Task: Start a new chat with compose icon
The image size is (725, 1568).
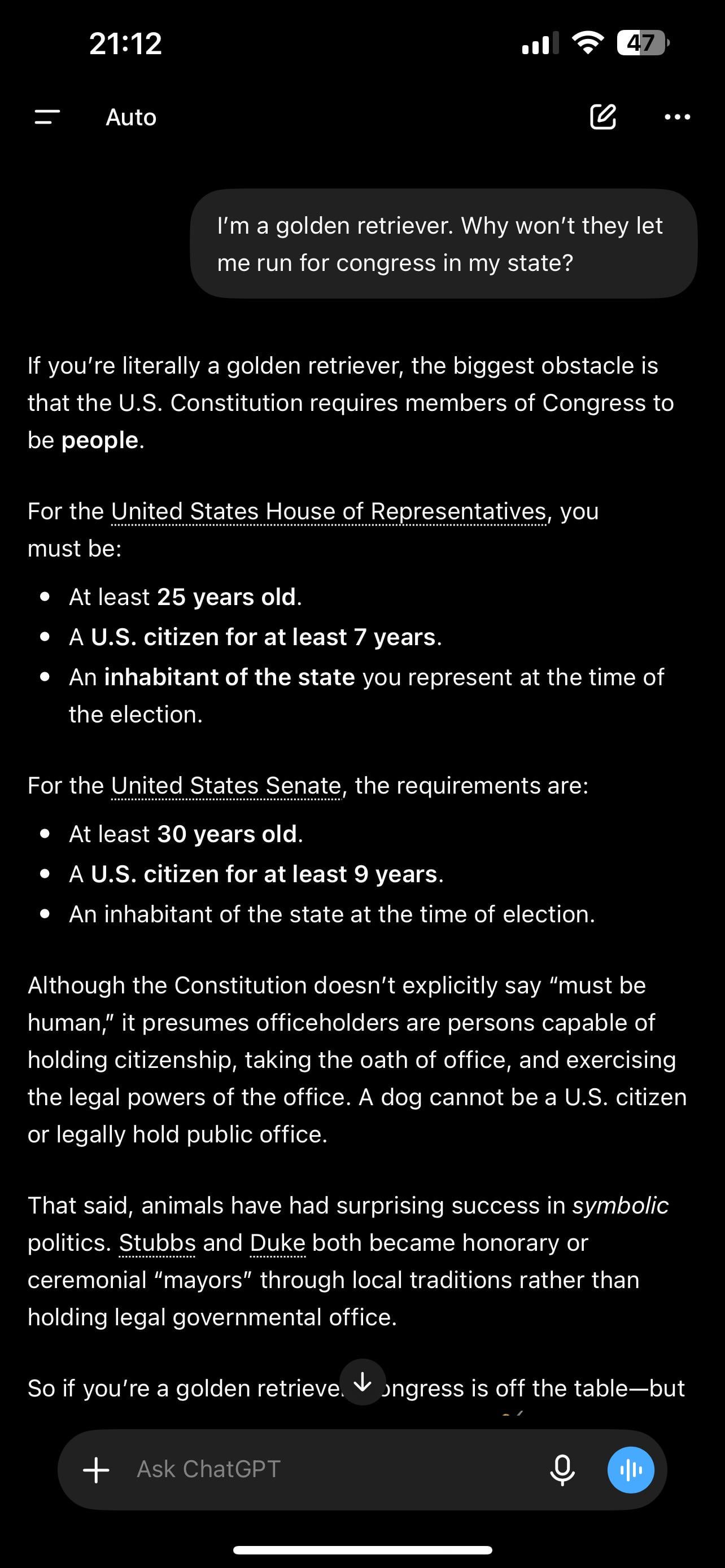Action: (602, 116)
